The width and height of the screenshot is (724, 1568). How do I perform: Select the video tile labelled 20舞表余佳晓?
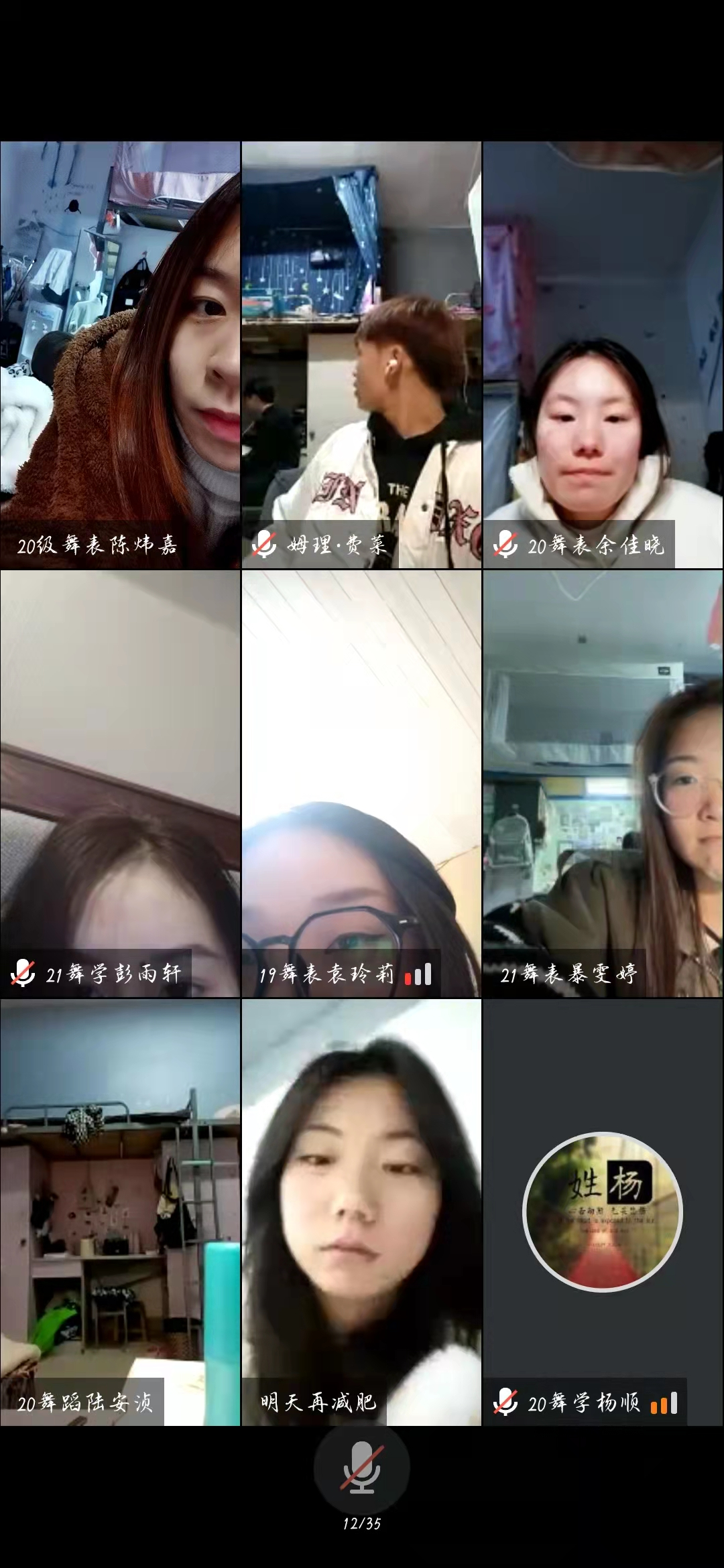coord(603,355)
